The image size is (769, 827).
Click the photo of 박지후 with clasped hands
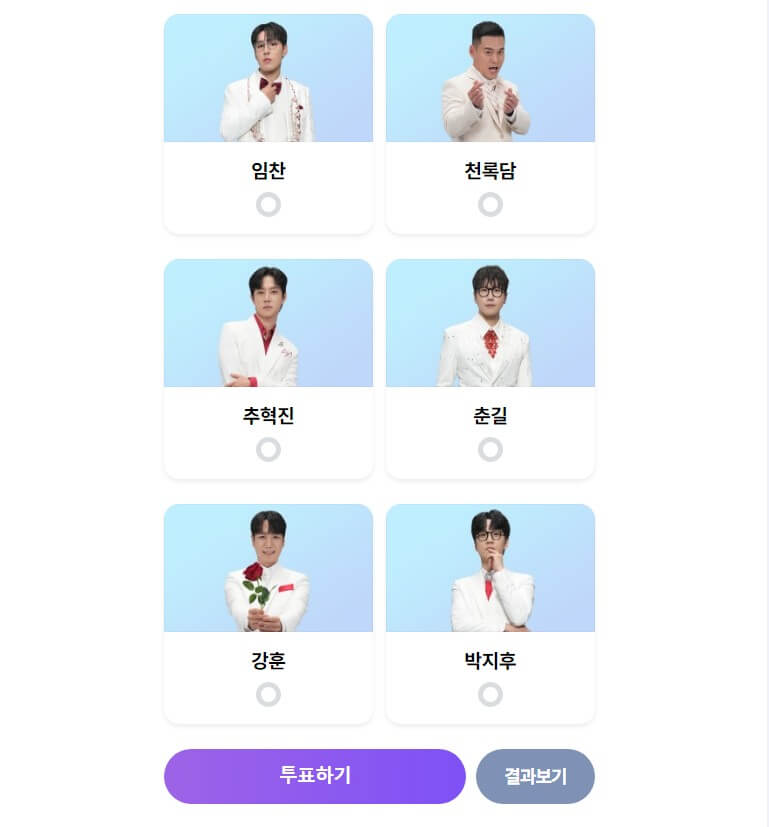click(490, 567)
